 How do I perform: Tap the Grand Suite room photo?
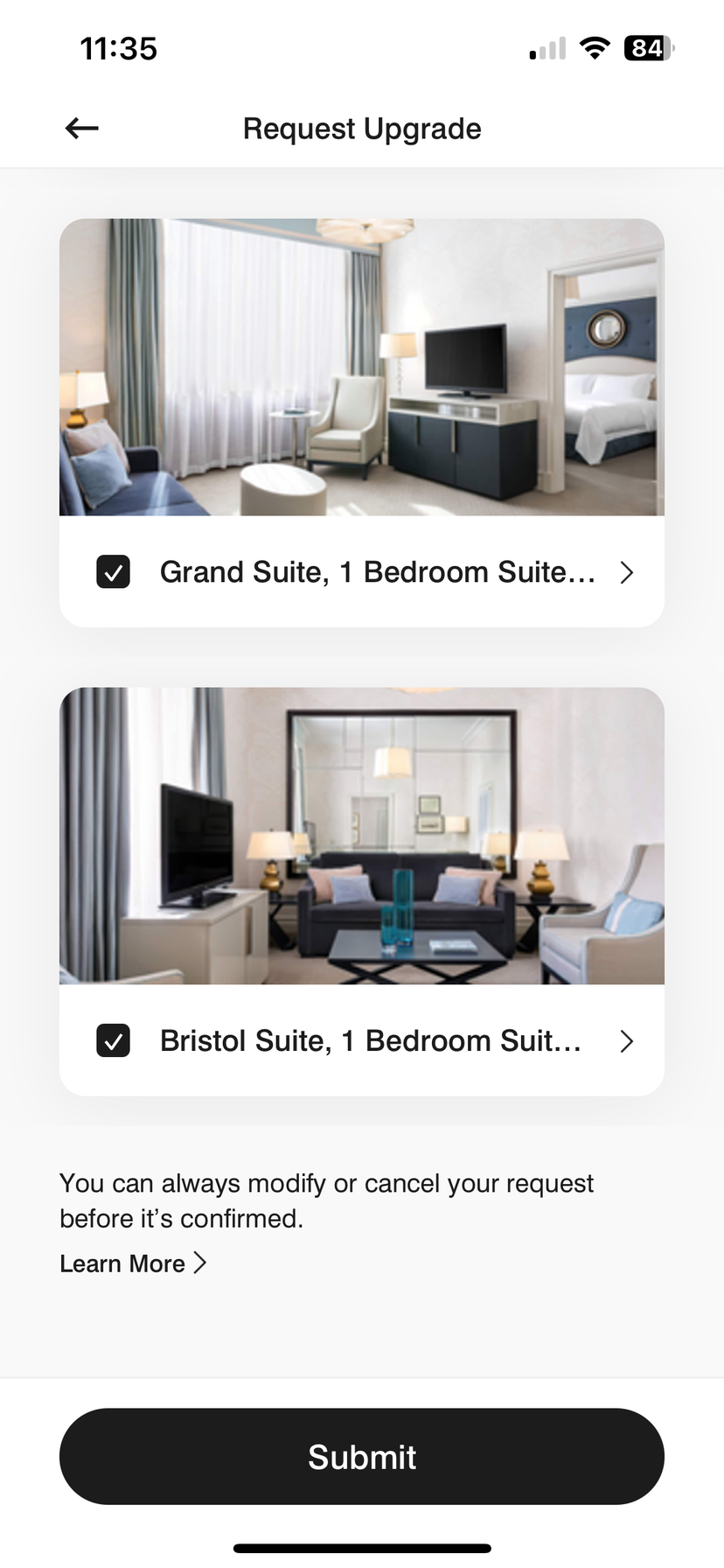coord(362,366)
